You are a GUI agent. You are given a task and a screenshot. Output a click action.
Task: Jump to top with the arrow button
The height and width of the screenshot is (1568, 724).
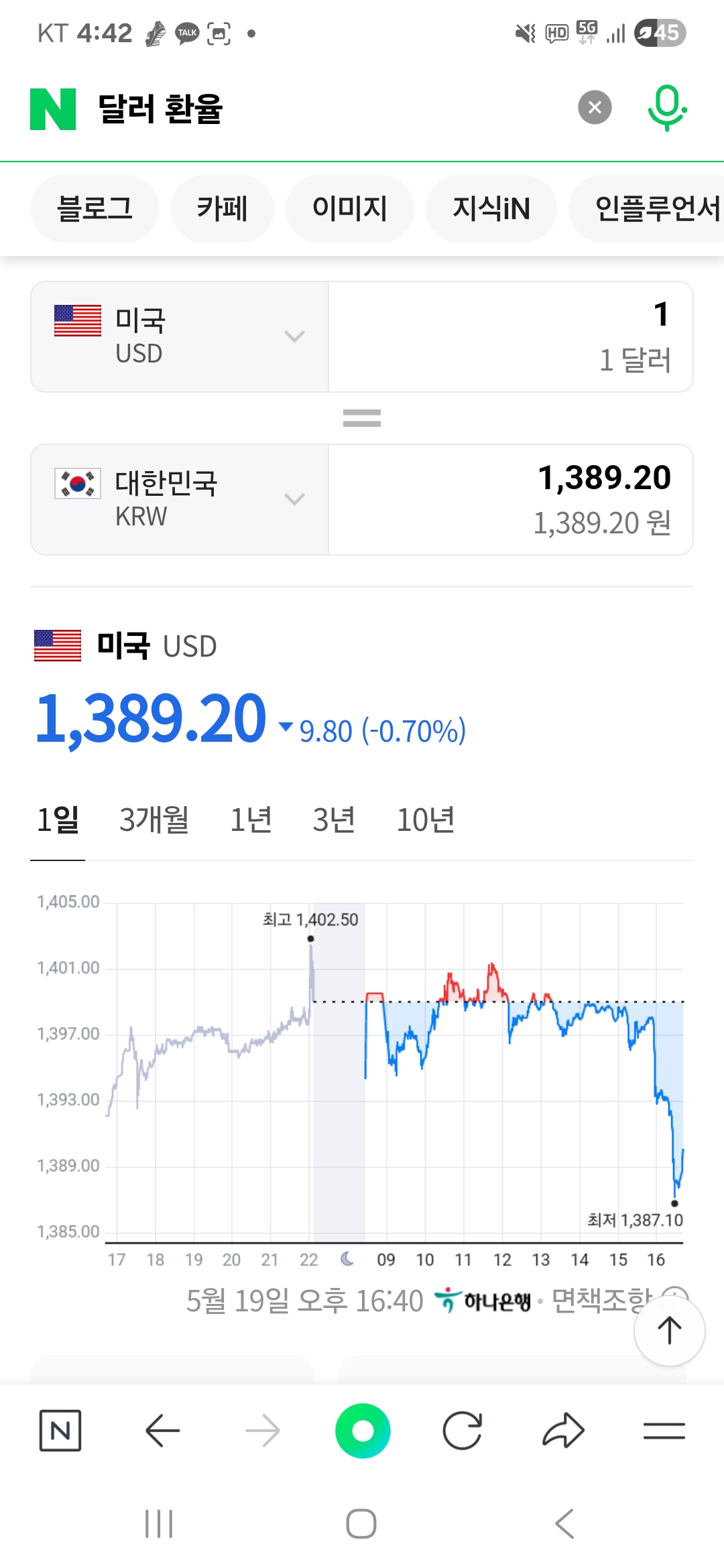click(669, 1331)
